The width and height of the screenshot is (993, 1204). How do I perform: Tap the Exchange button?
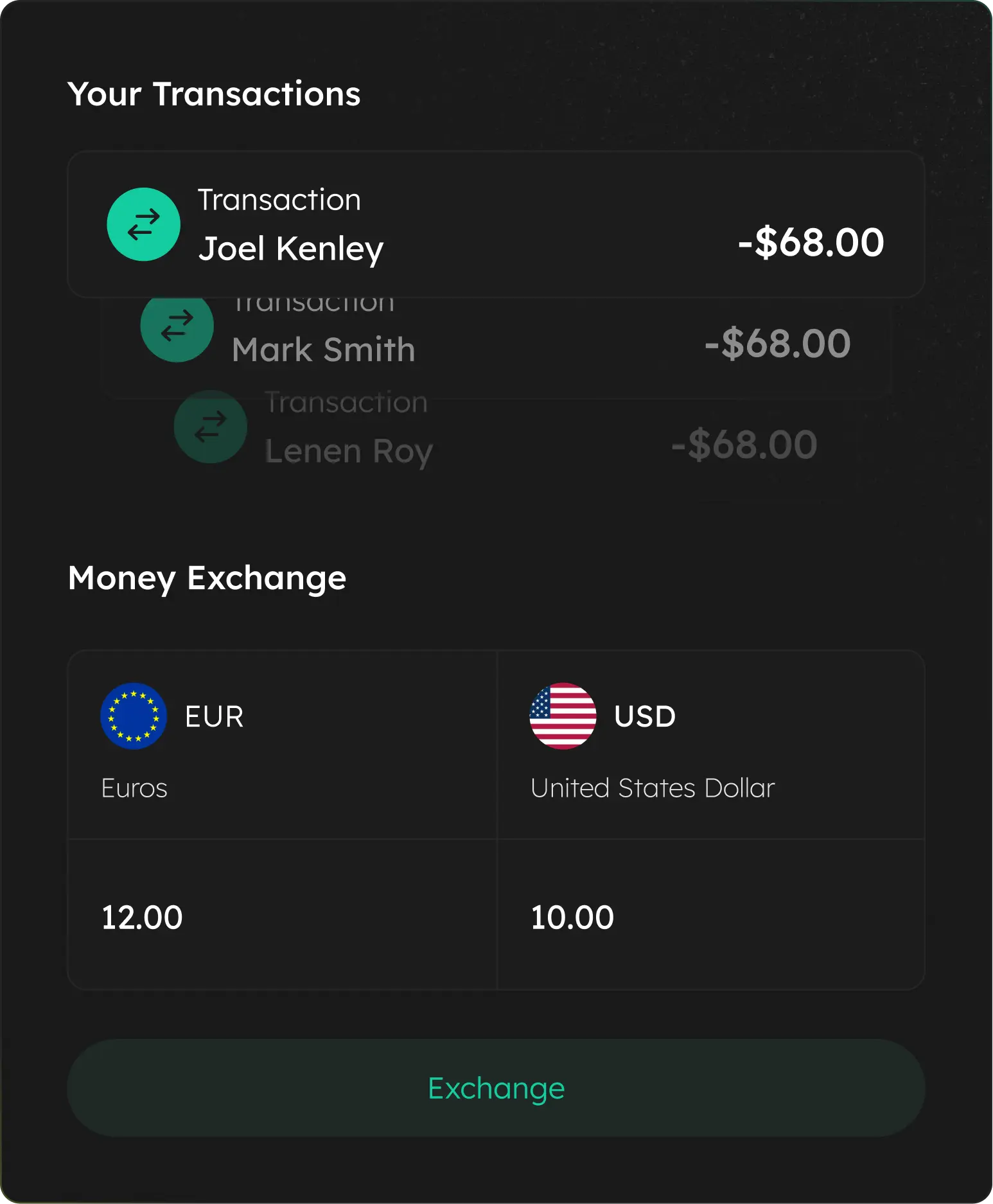(495, 1088)
